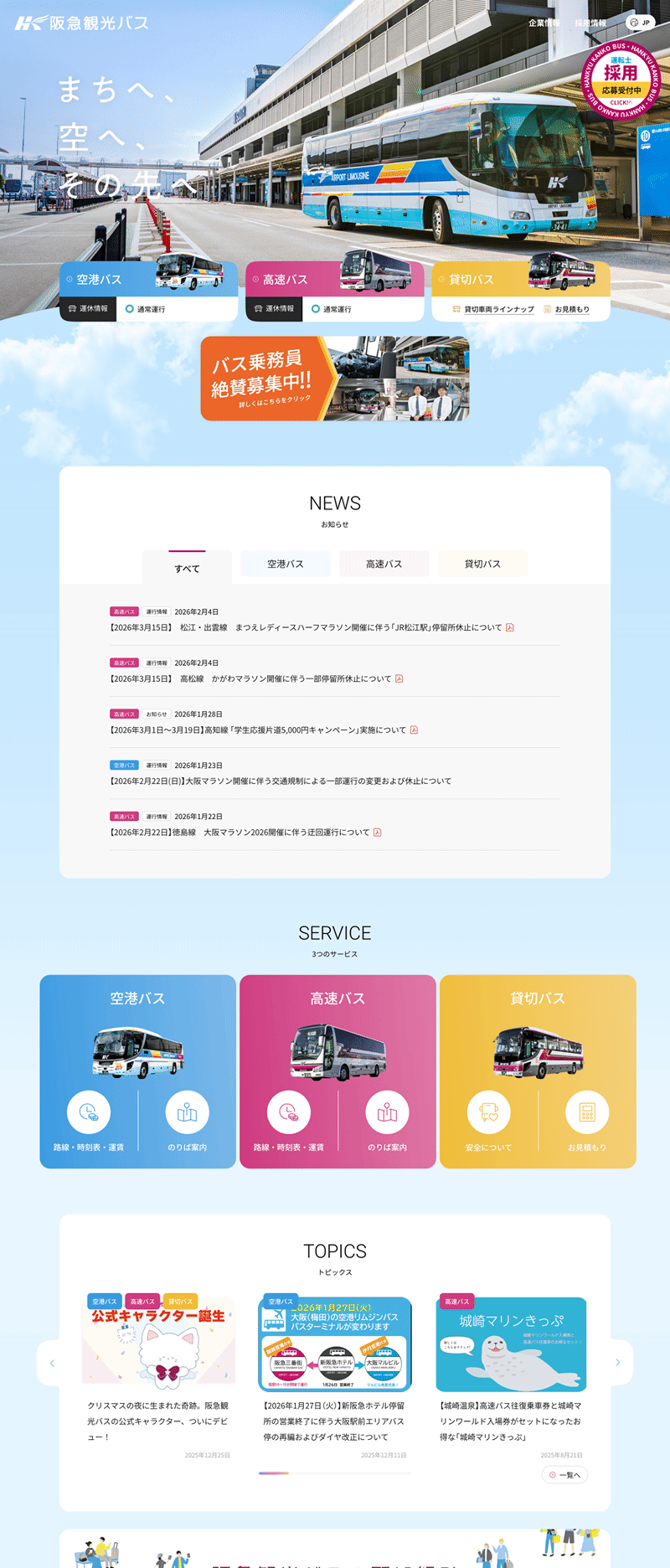Open the 一覧へ topics list button
670x1568 pixels.
564,1475
